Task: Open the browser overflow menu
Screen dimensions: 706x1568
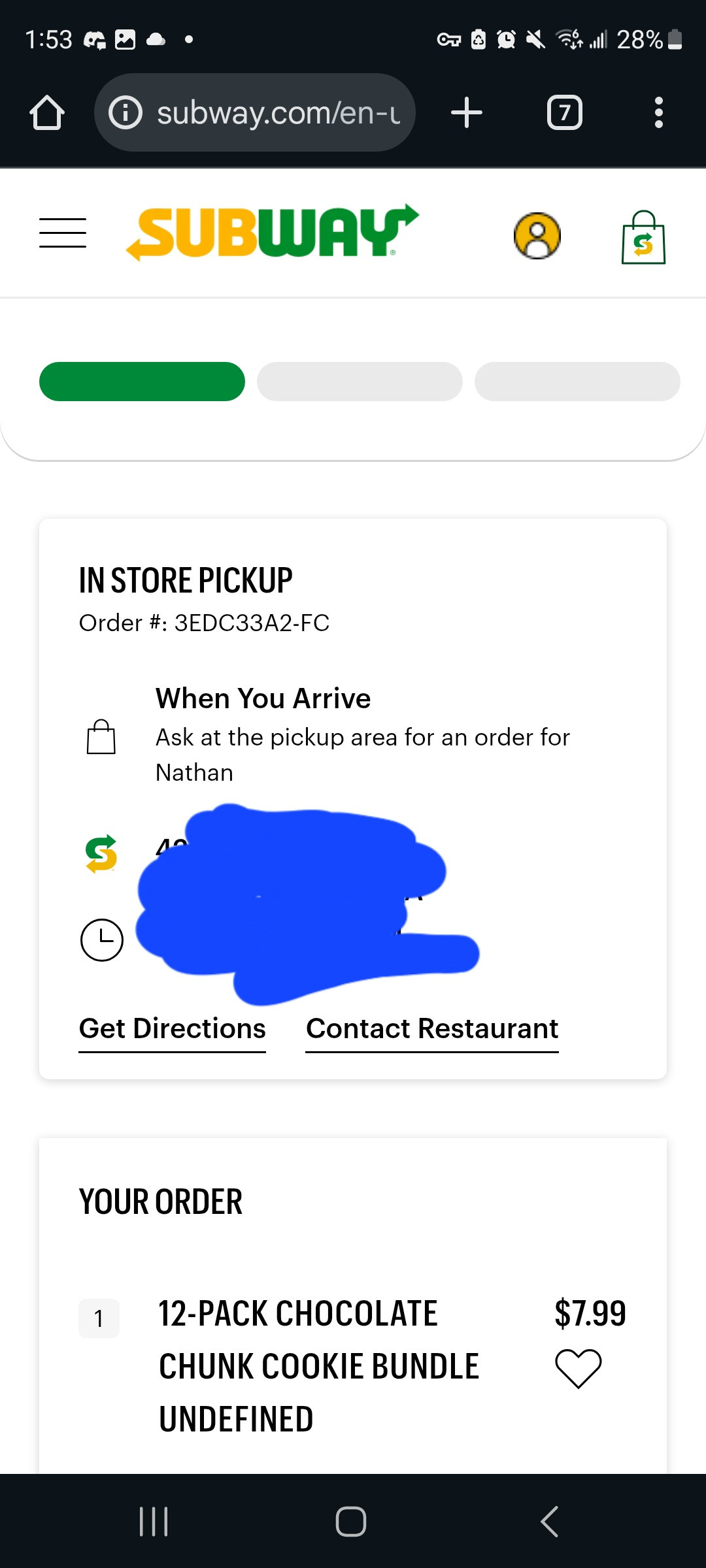Action: (x=658, y=113)
